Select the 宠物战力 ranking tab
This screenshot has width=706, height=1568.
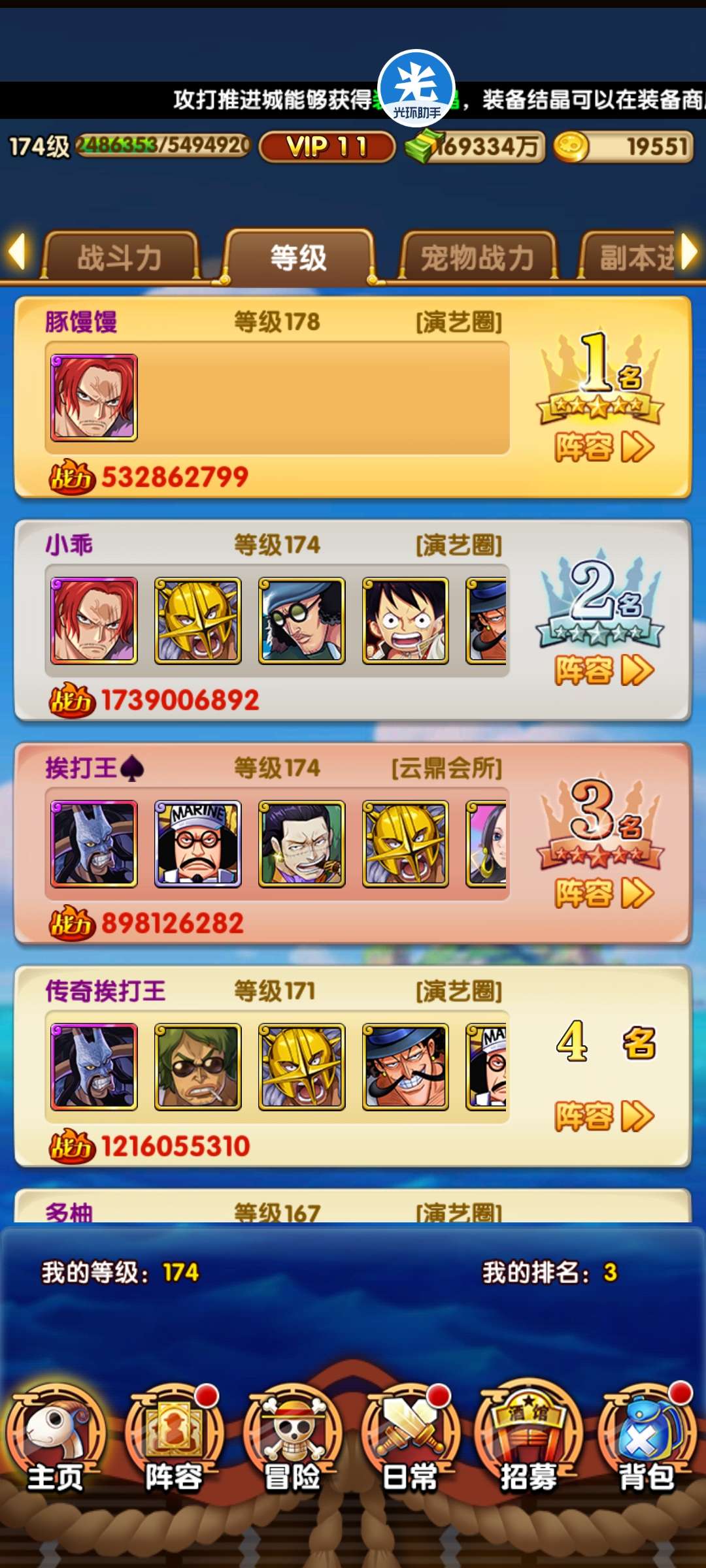(x=477, y=258)
